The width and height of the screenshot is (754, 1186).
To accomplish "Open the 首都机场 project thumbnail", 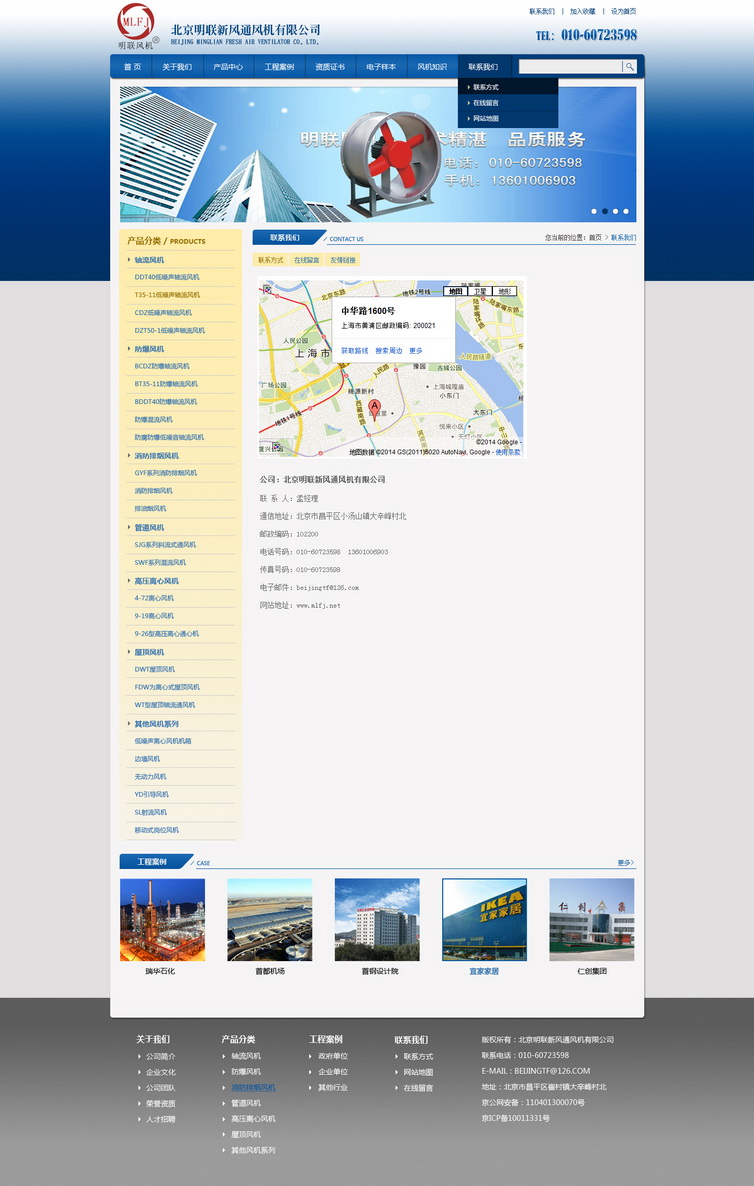I will point(269,919).
